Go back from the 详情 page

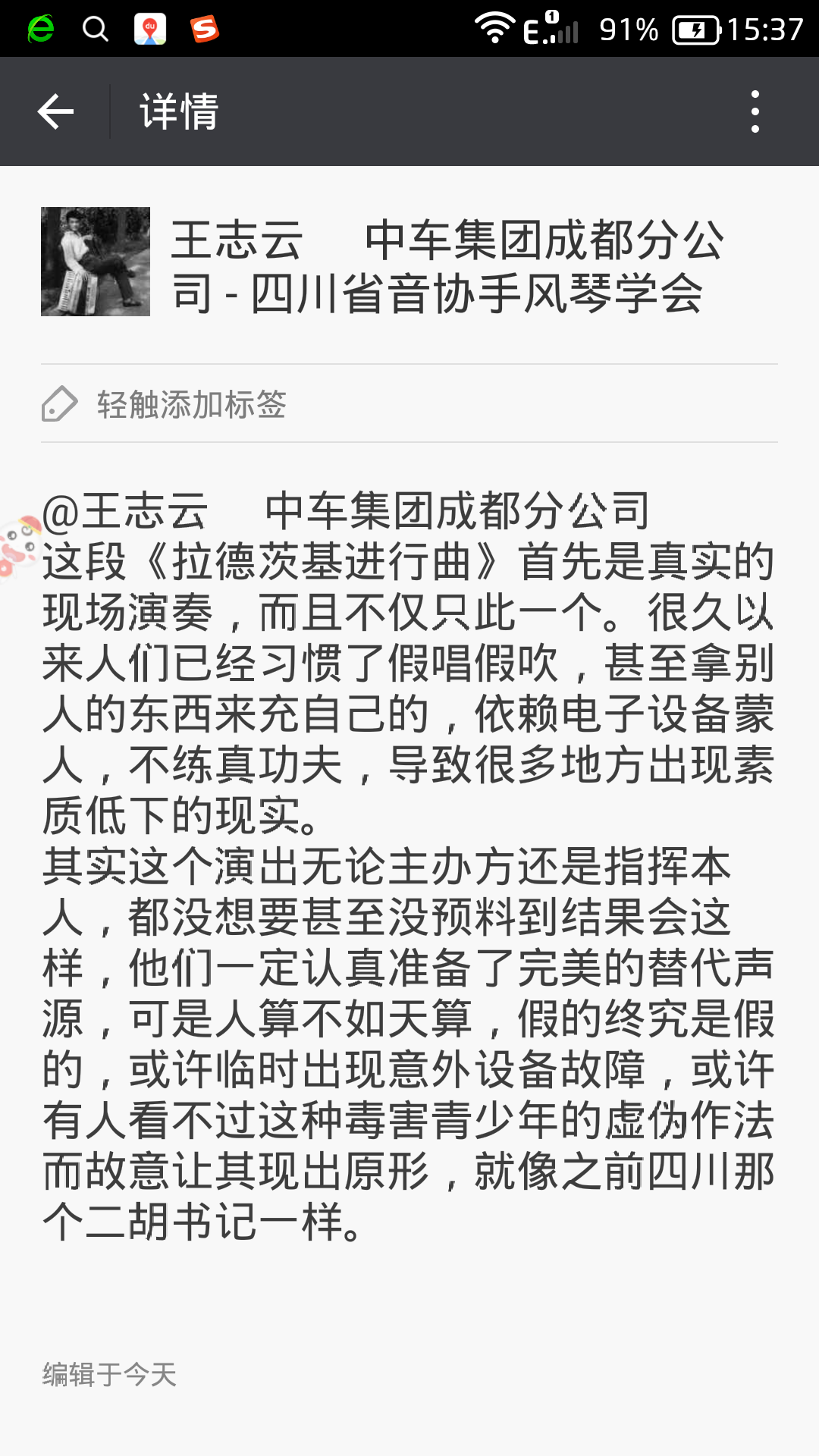click(x=55, y=112)
